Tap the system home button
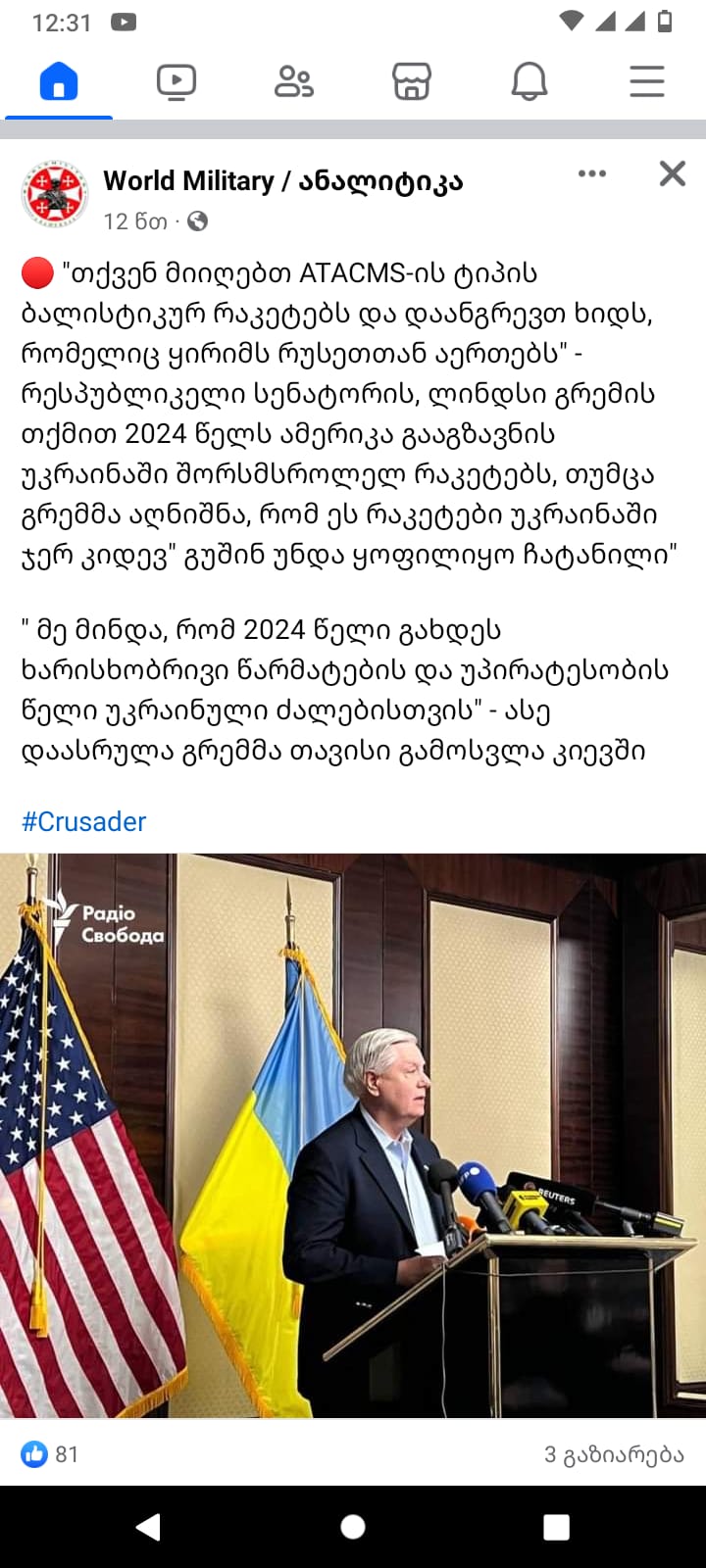706x1568 pixels. [353, 1527]
